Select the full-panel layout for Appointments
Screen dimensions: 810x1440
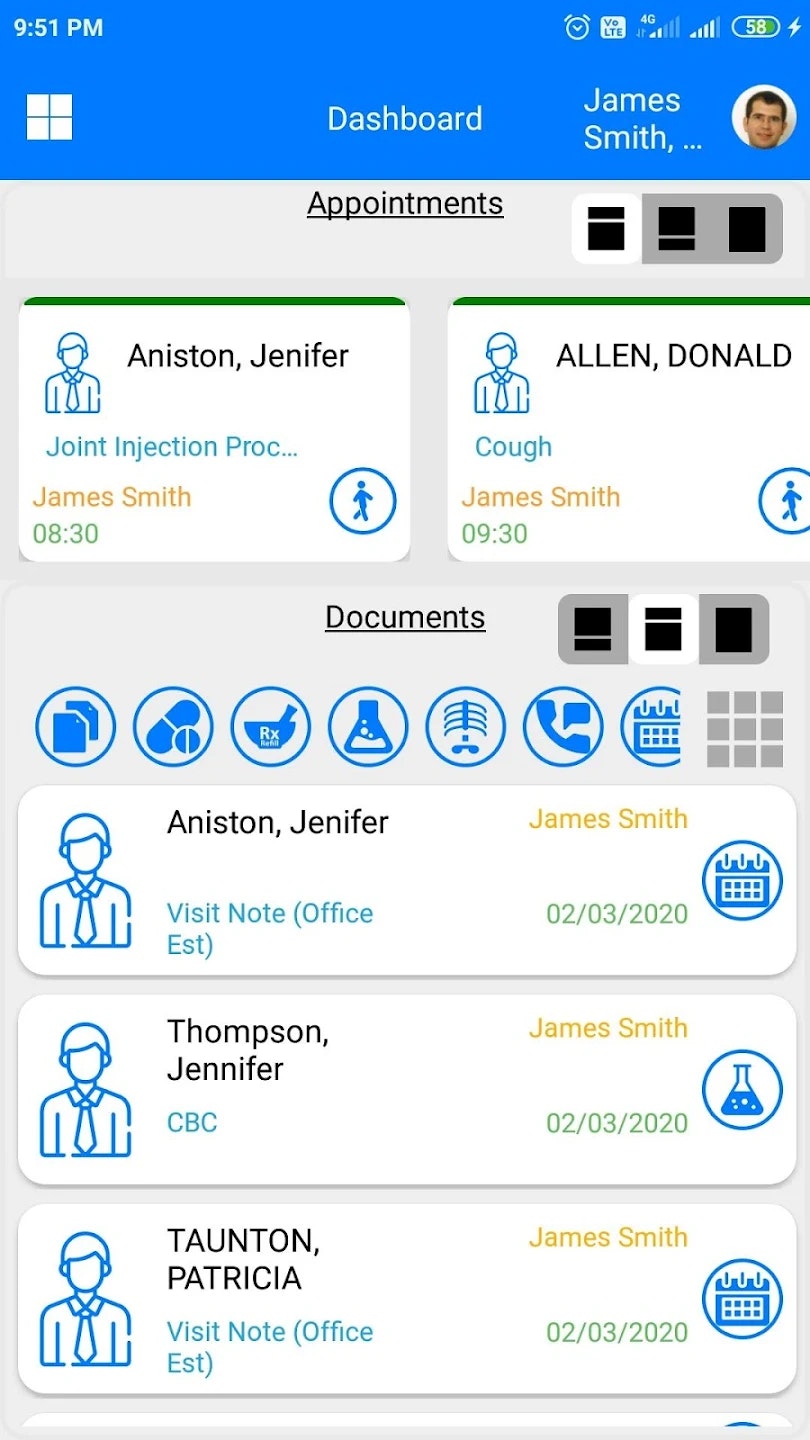(747, 229)
